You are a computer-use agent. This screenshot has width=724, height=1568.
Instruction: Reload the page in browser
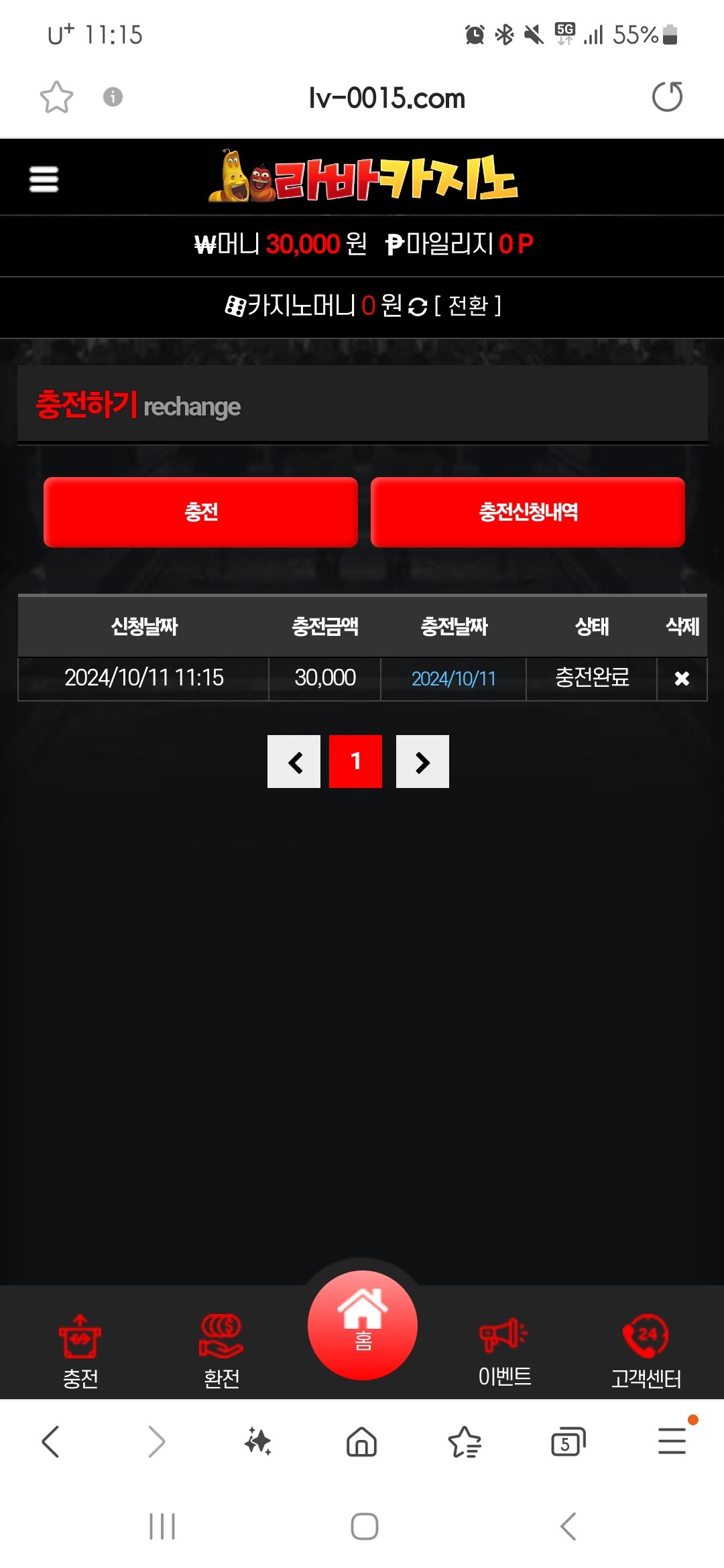click(667, 97)
